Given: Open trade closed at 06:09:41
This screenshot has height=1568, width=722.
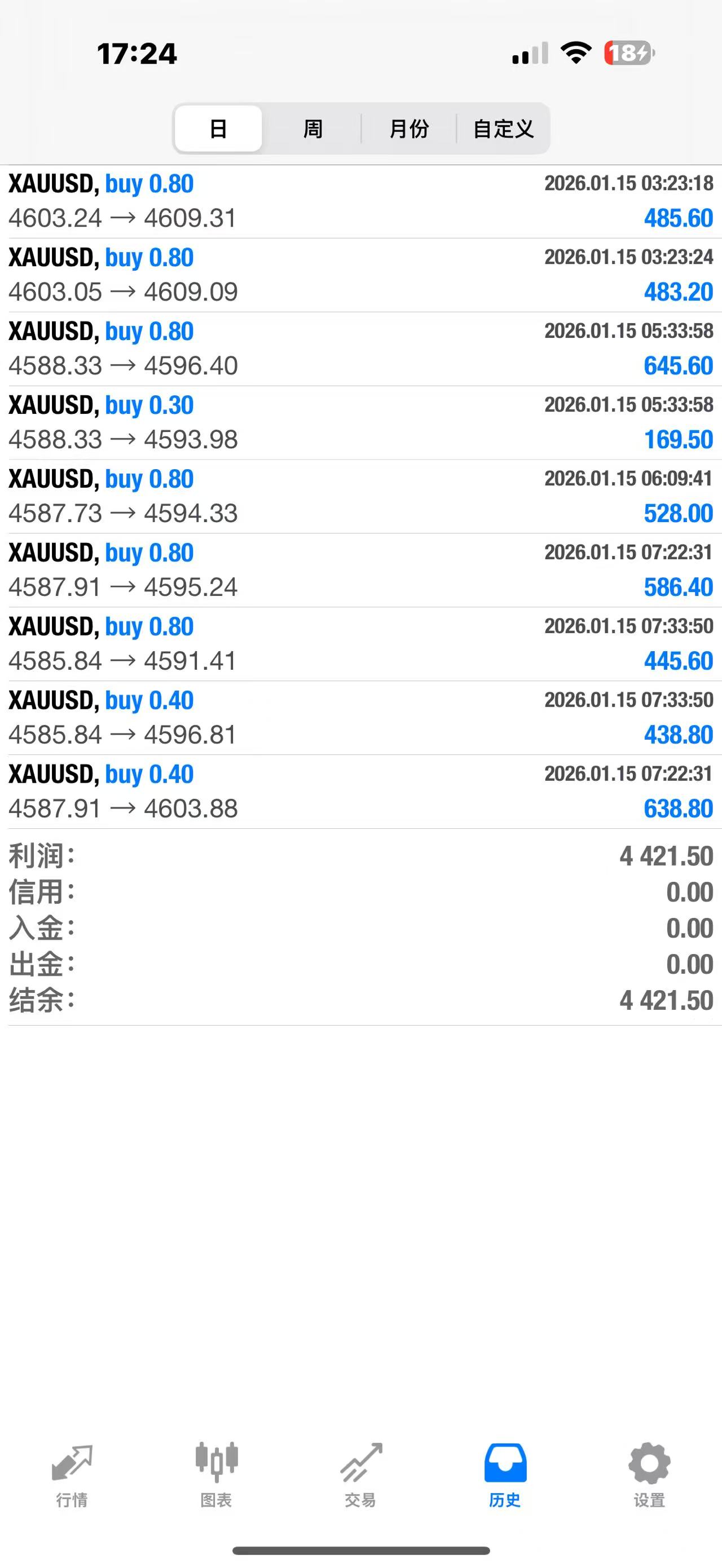Looking at the screenshot, I should (361, 496).
